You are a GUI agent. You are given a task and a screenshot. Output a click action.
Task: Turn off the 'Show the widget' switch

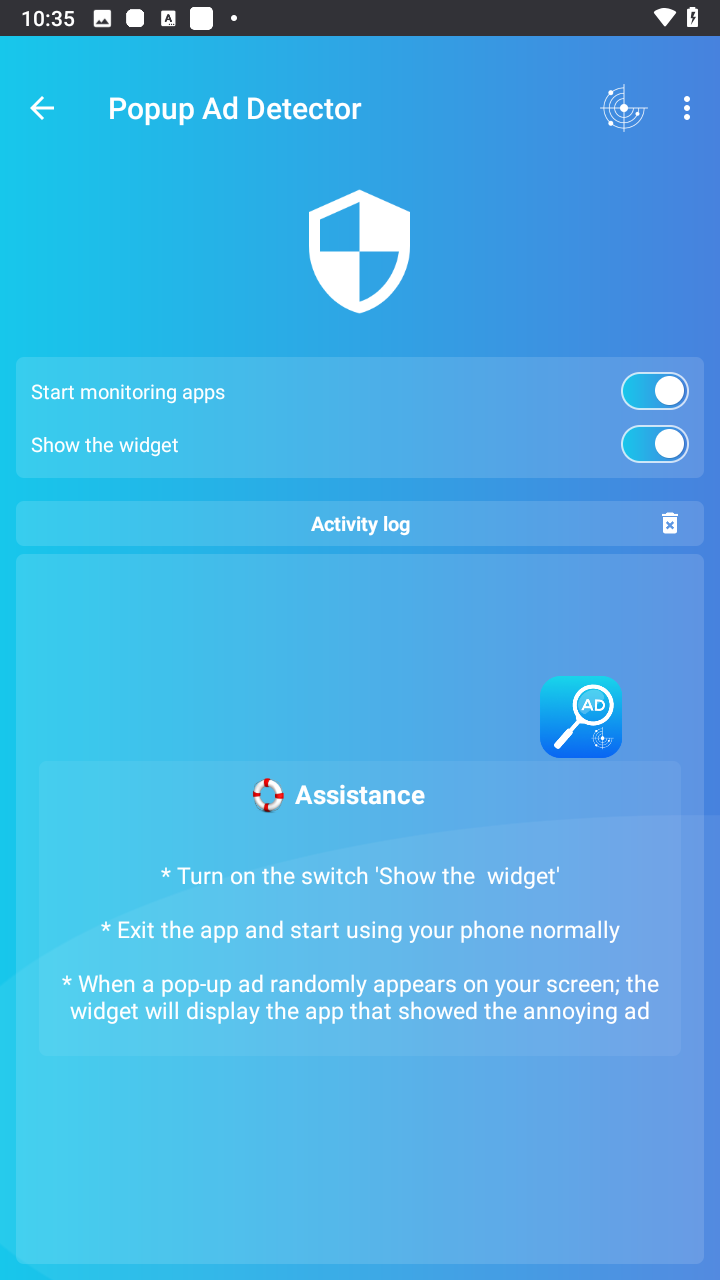655,444
